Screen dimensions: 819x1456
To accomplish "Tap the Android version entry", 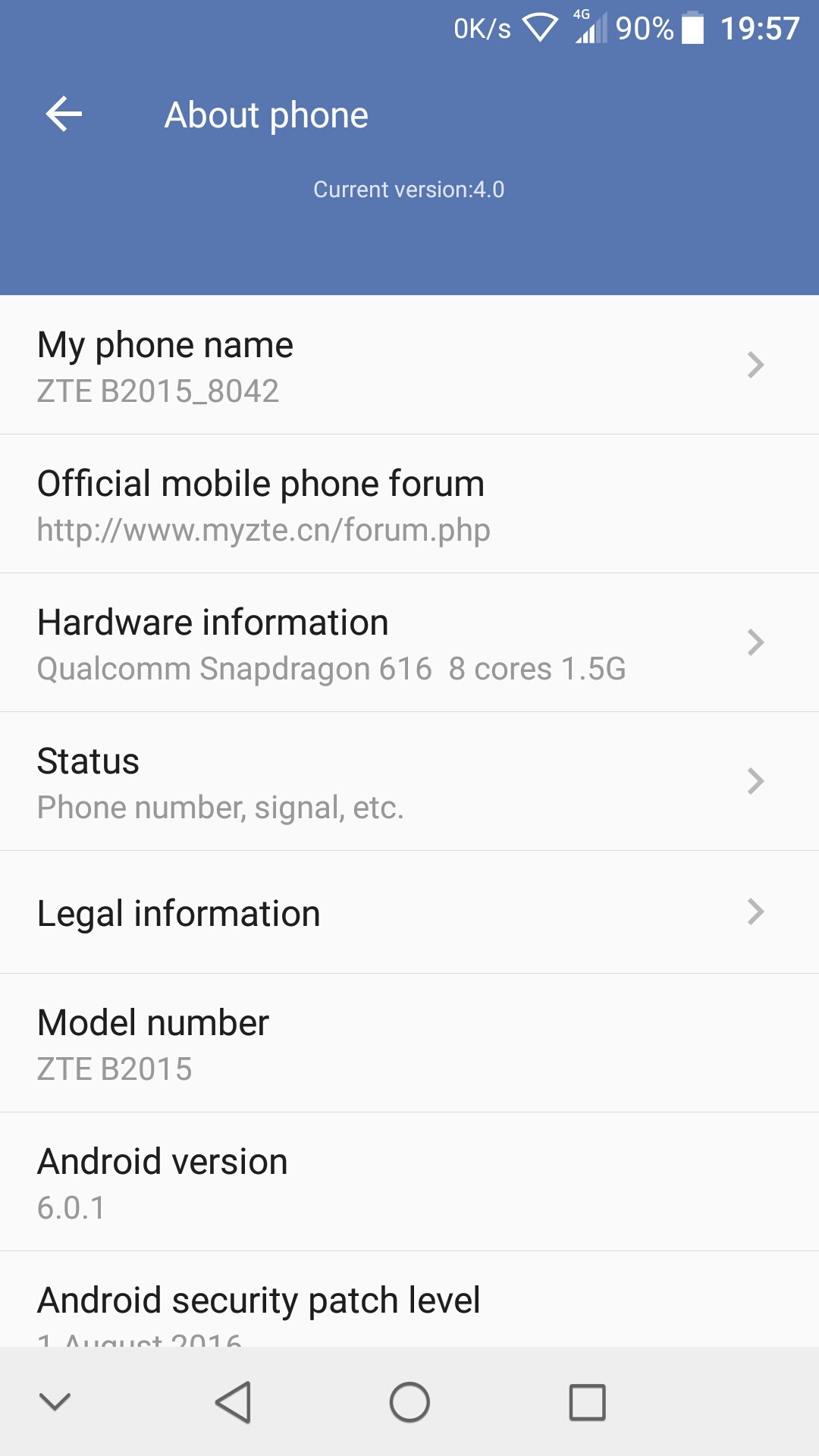I will tap(409, 1182).
